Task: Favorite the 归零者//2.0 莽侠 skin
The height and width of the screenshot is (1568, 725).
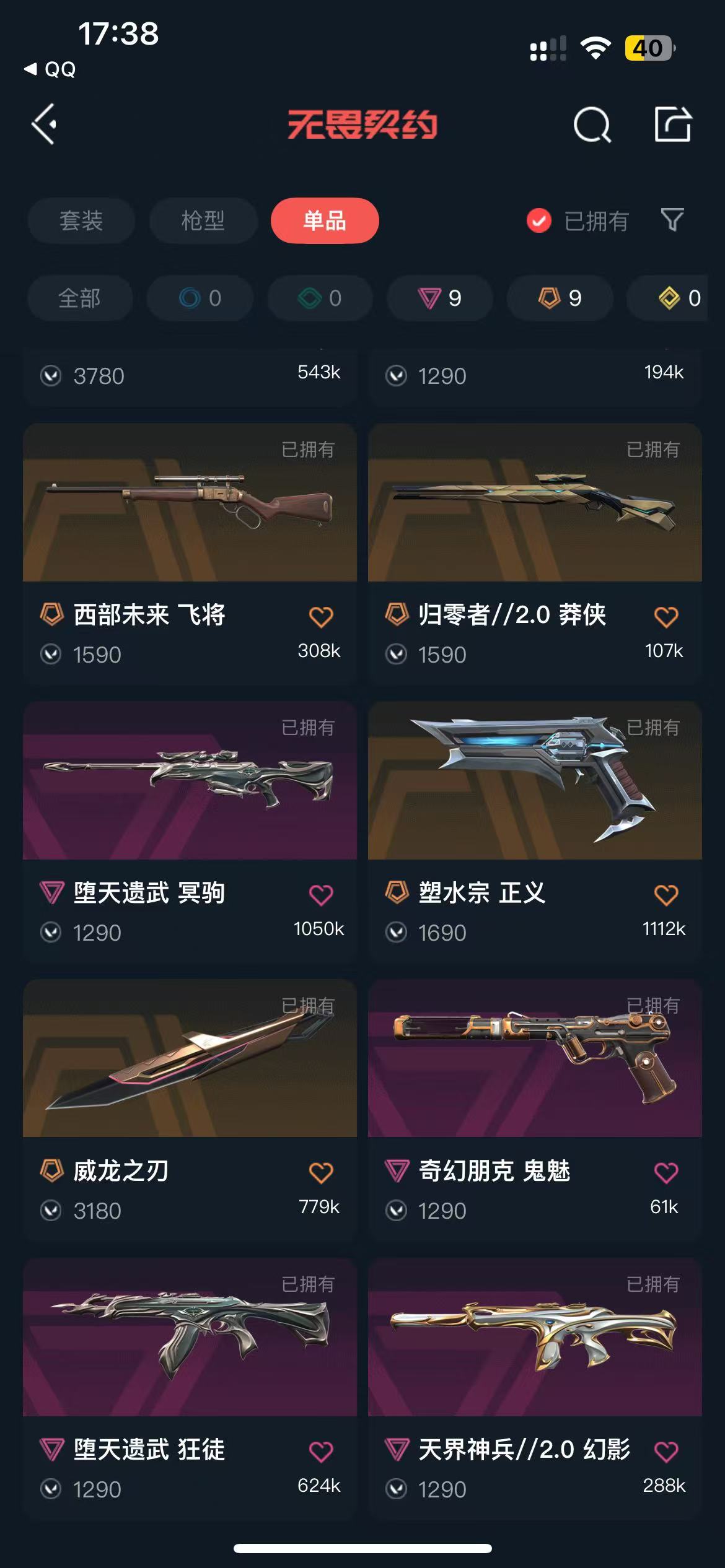Action: [x=666, y=616]
